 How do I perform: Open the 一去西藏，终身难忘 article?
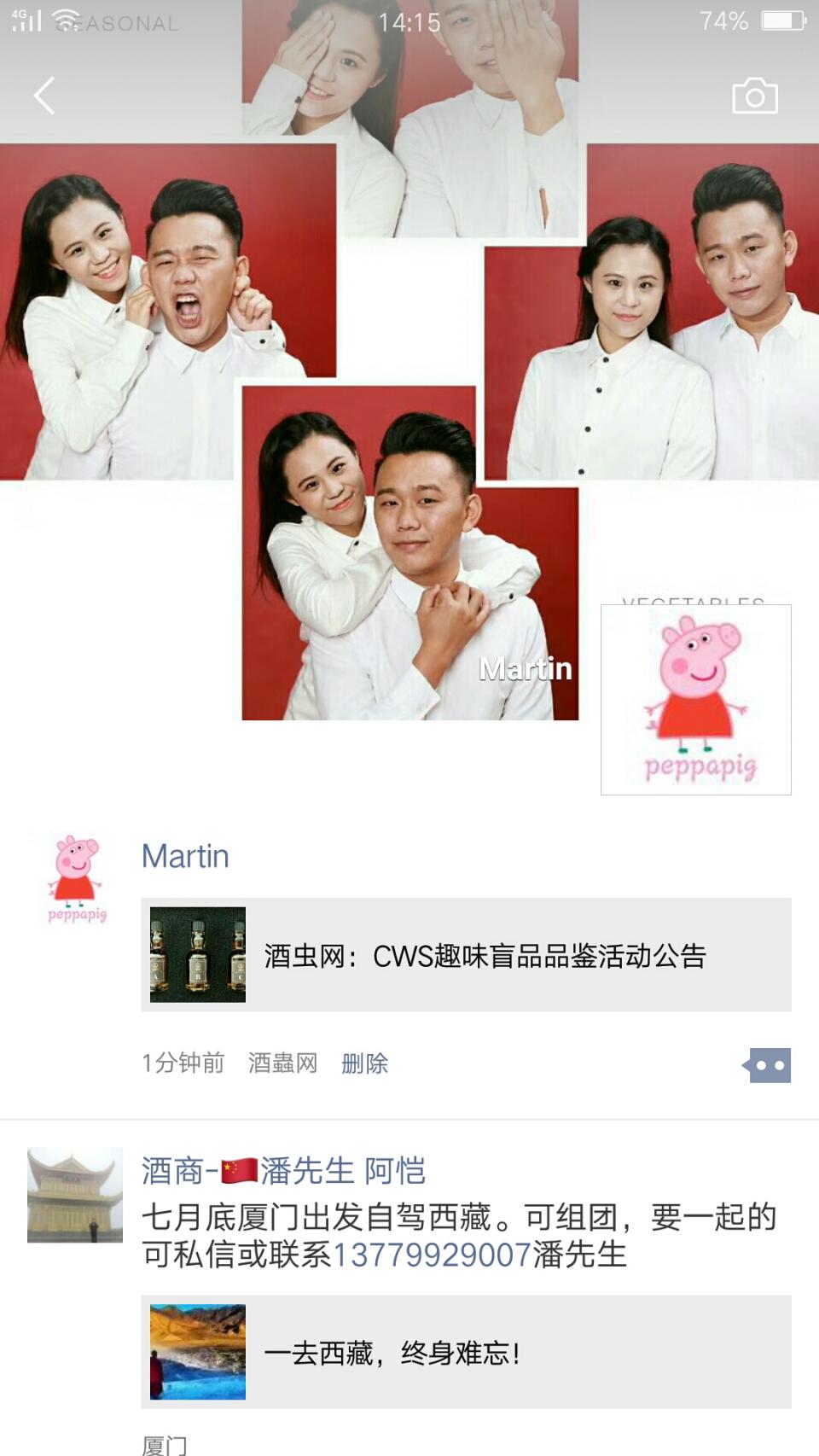[x=466, y=1352]
